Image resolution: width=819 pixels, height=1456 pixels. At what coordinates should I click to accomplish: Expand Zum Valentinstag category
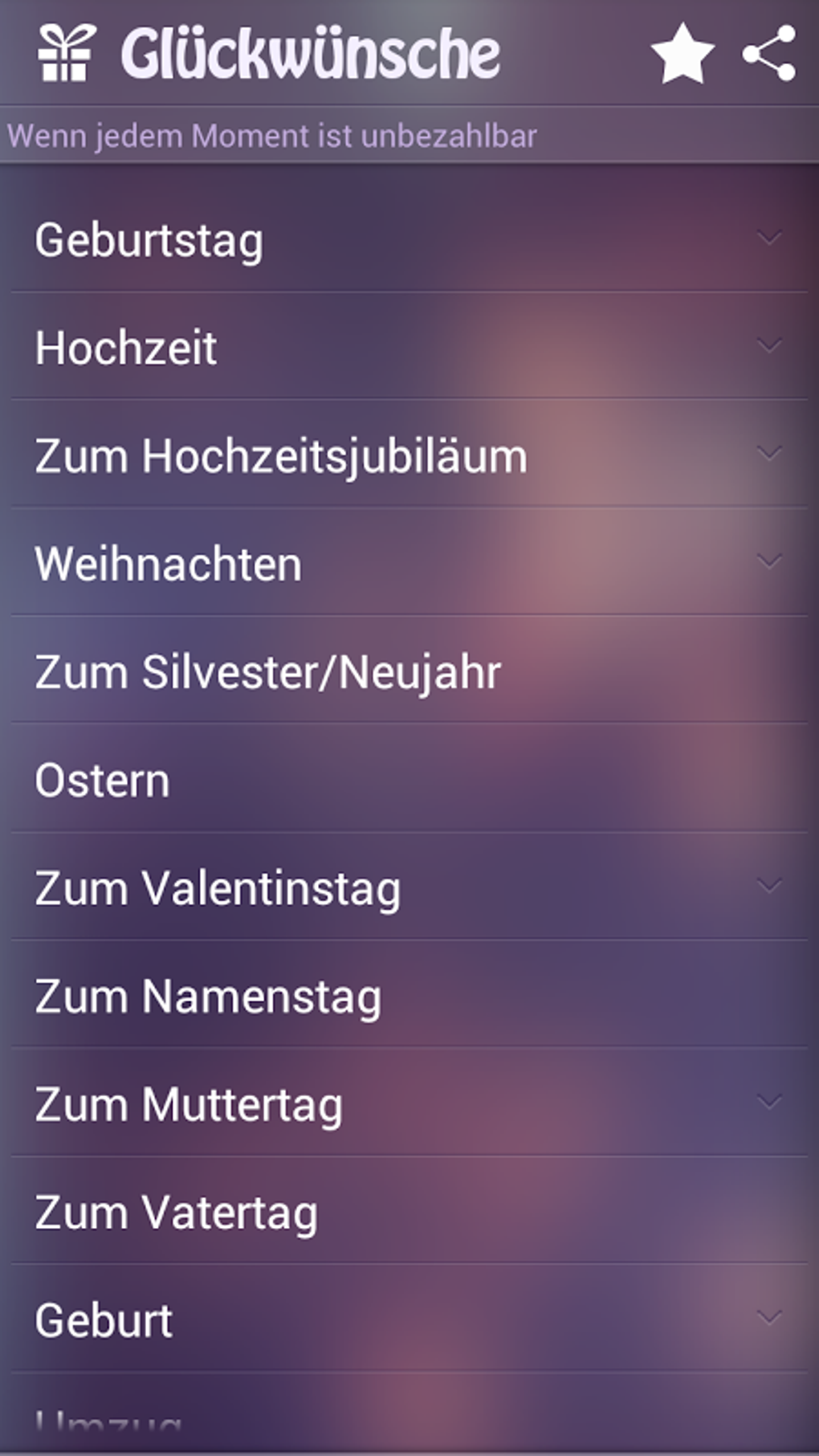coord(409,887)
